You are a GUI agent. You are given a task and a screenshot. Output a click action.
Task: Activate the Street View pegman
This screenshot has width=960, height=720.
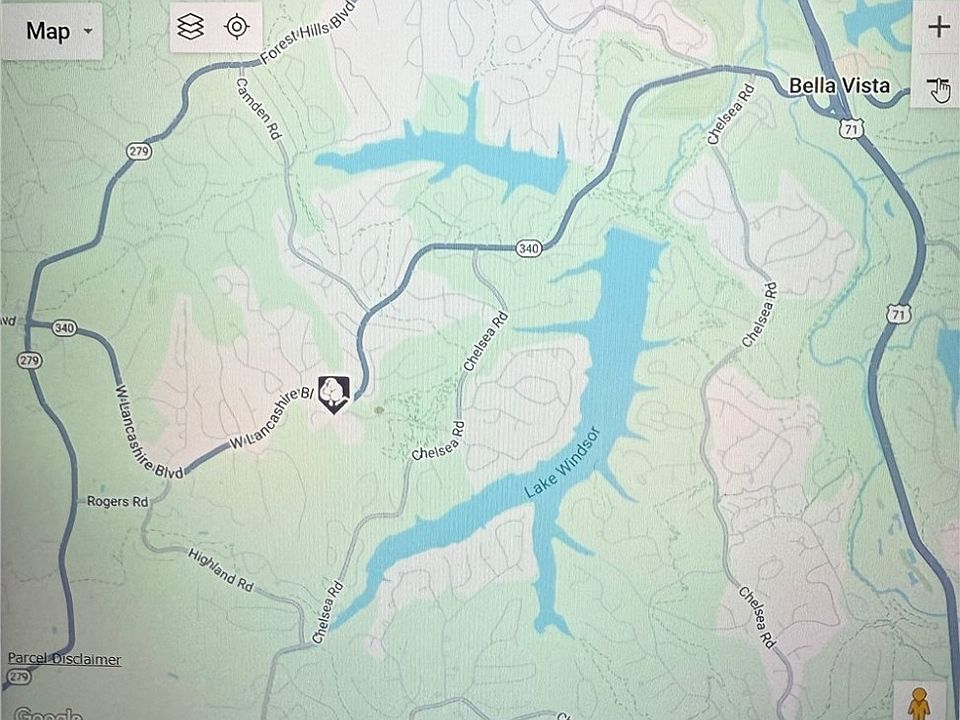pyautogui.click(x=919, y=703)
